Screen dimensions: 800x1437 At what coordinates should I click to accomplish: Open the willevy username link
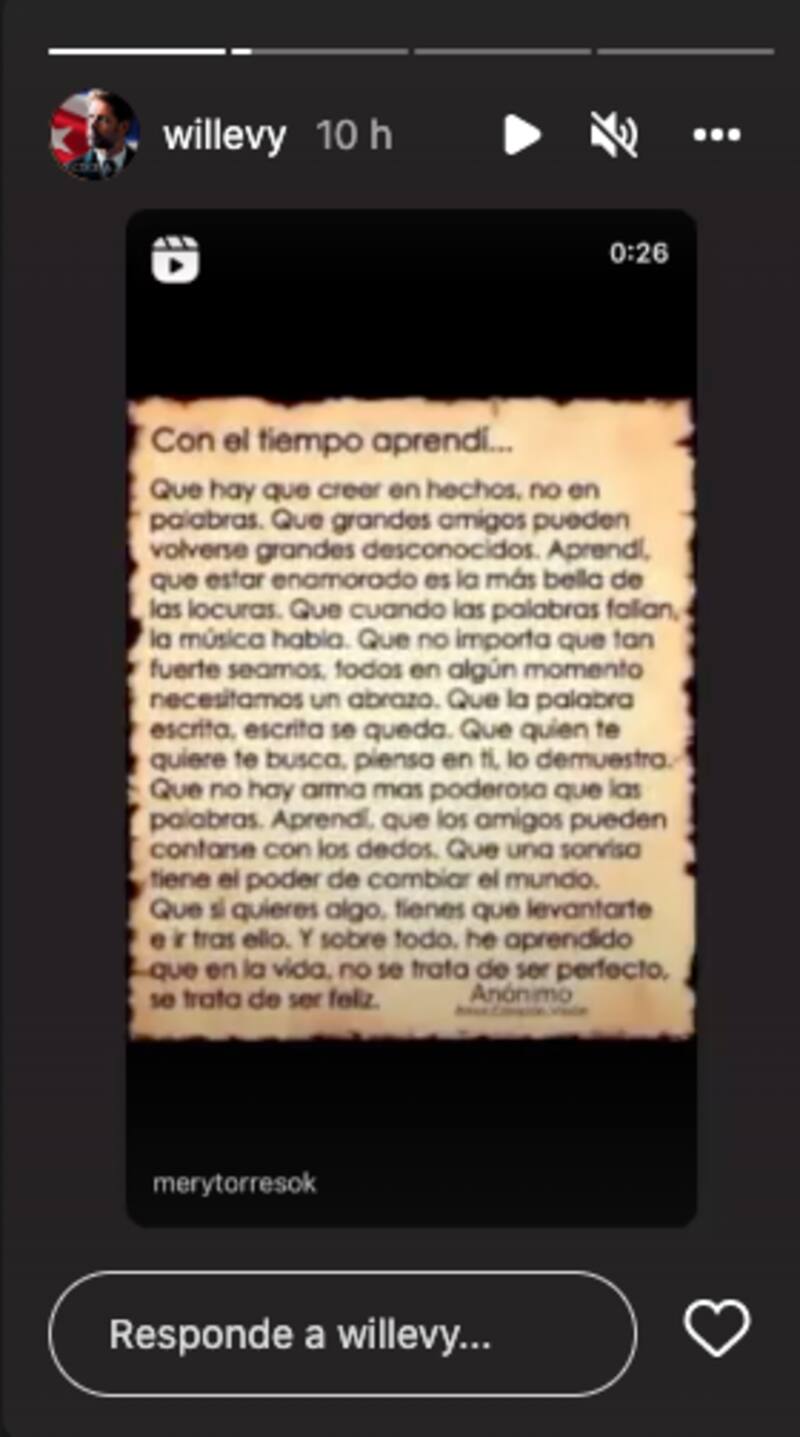[x=224, y=135]
